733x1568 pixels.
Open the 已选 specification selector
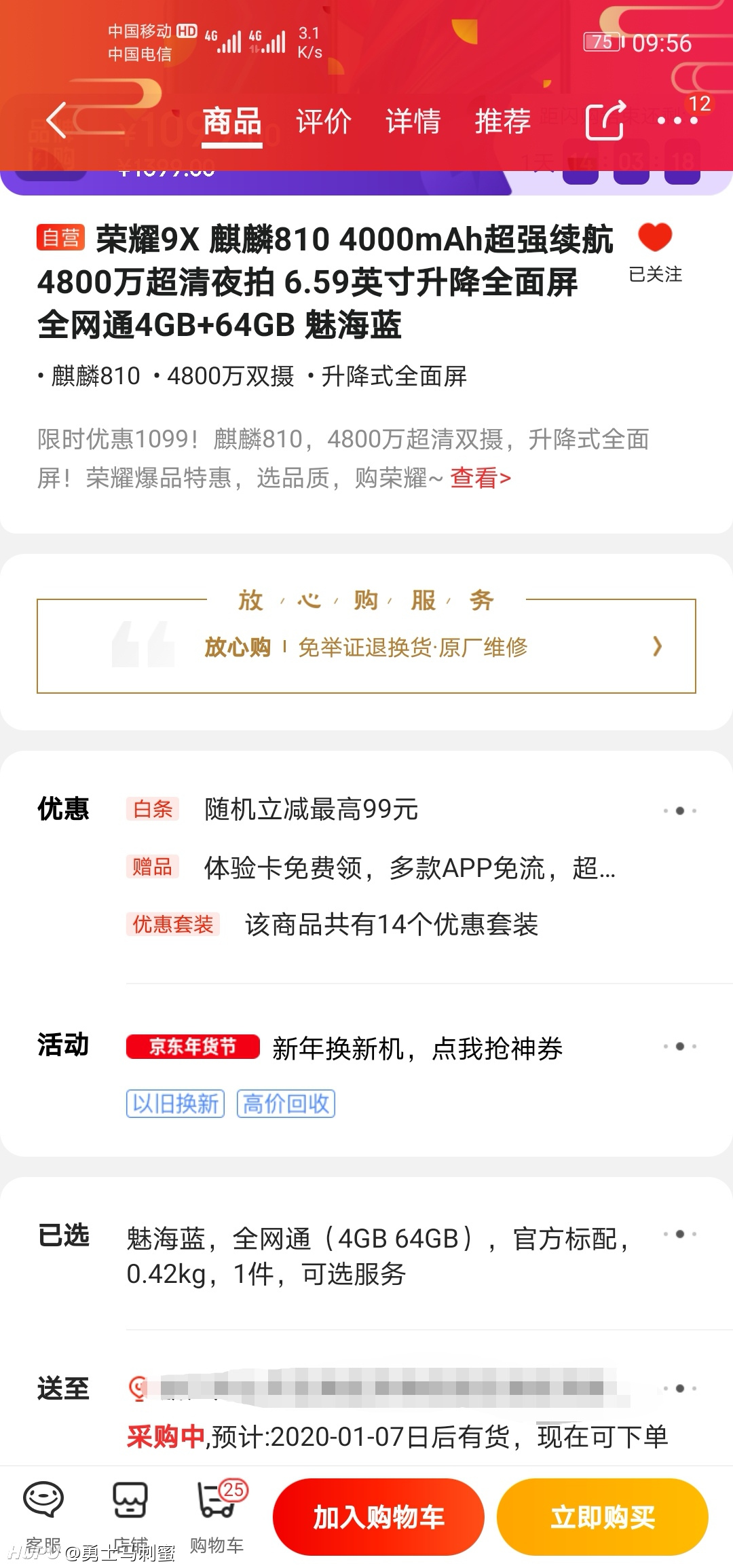366,1256
